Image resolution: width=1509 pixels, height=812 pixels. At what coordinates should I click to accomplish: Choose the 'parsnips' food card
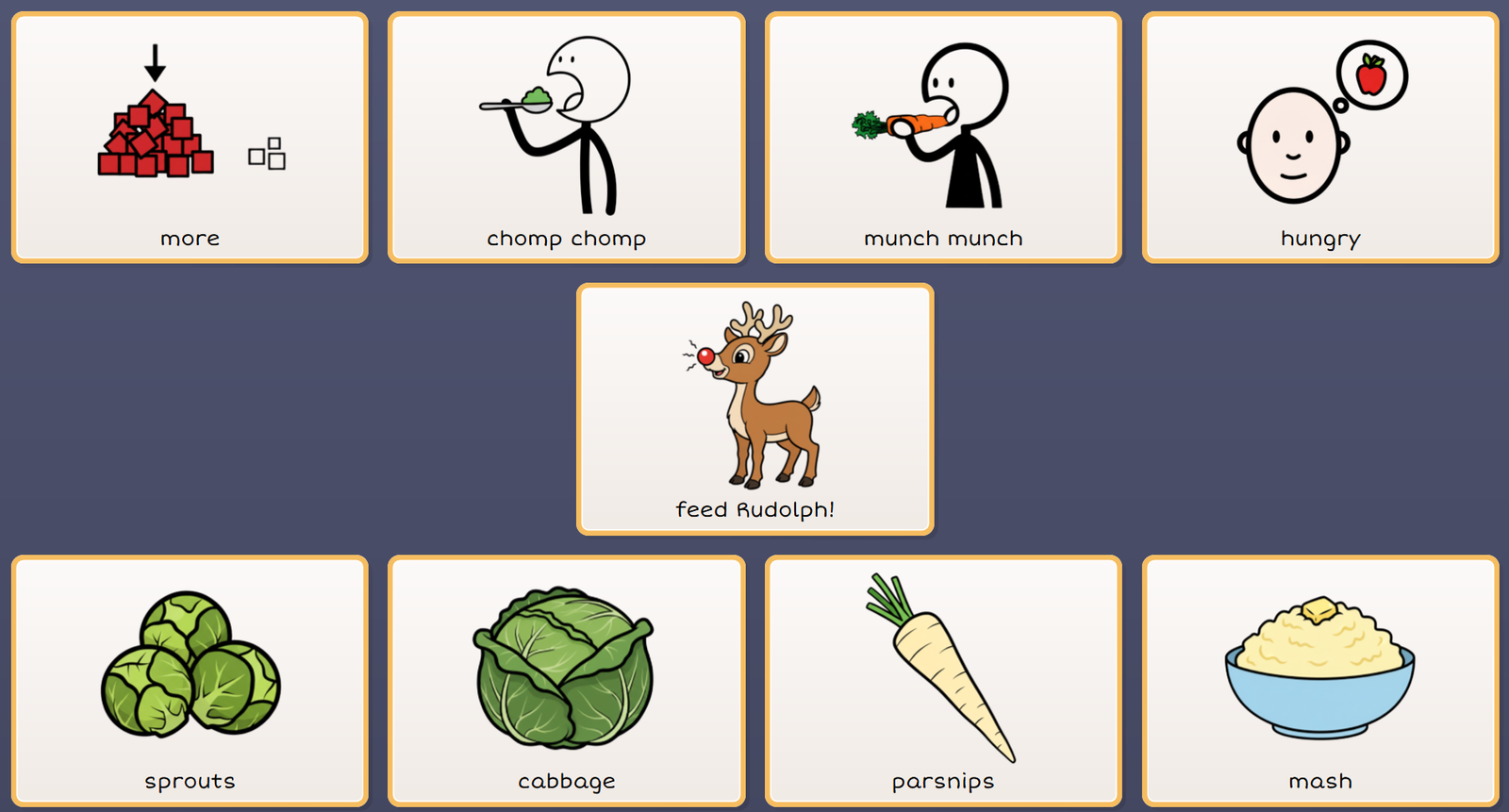(943, 680)
